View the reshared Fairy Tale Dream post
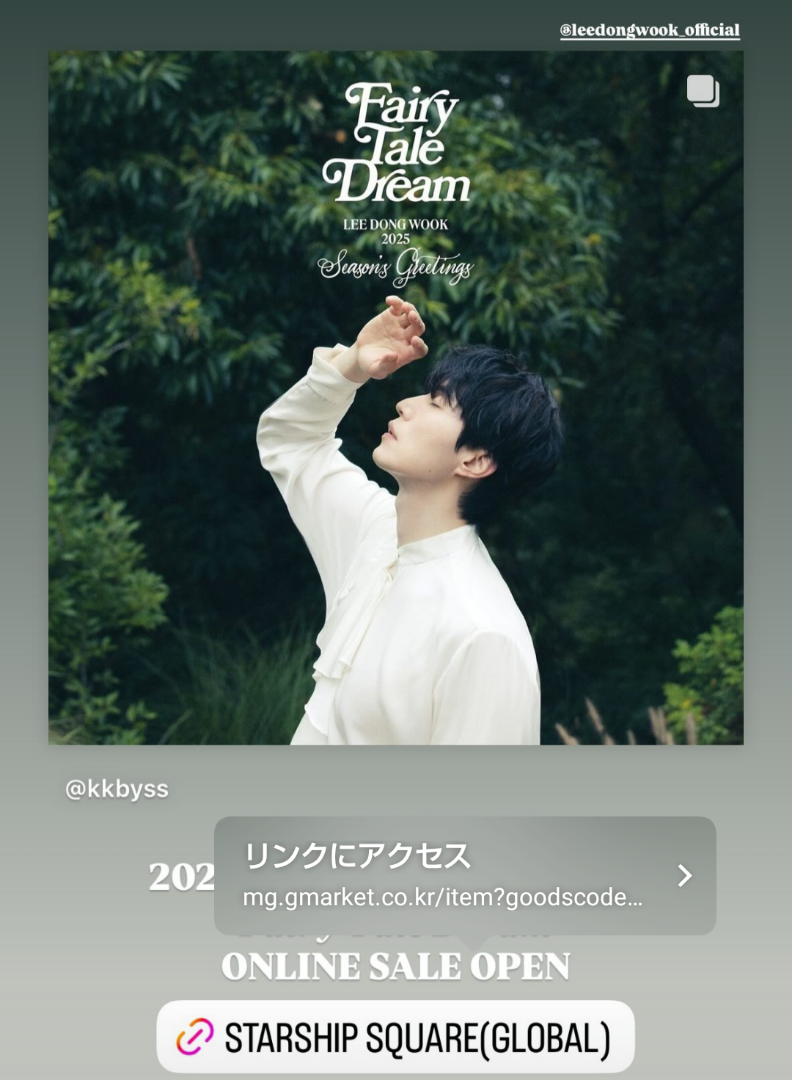 tap(396, 398)
